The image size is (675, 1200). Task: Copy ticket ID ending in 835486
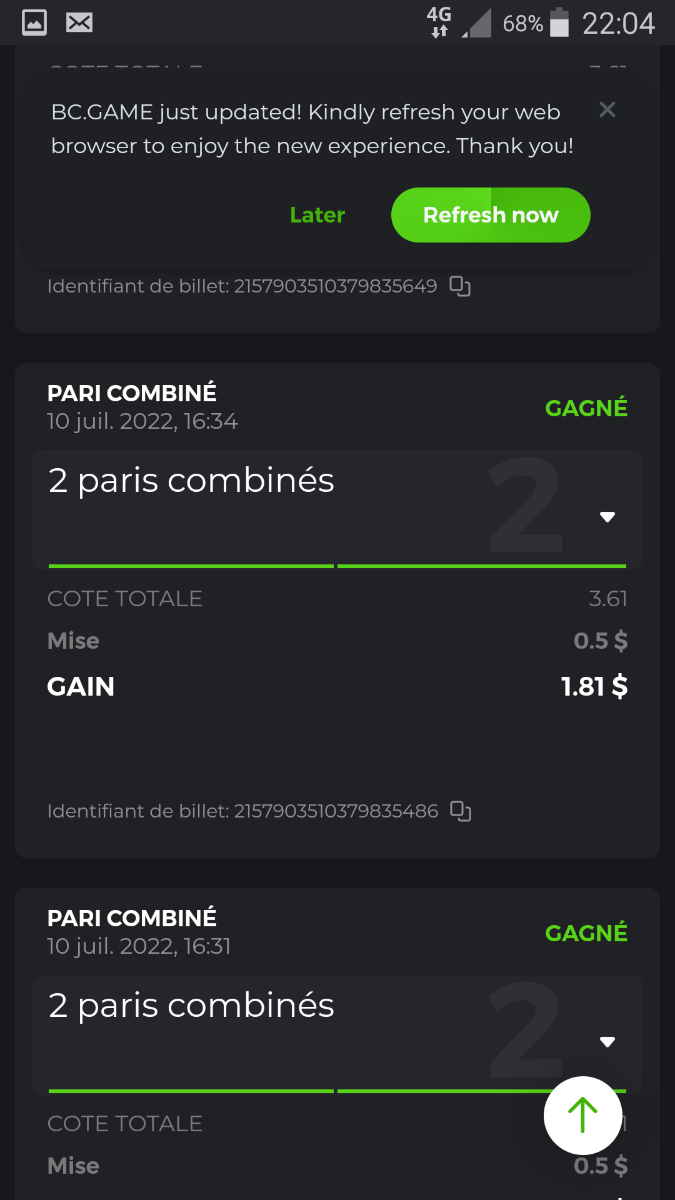460,811
